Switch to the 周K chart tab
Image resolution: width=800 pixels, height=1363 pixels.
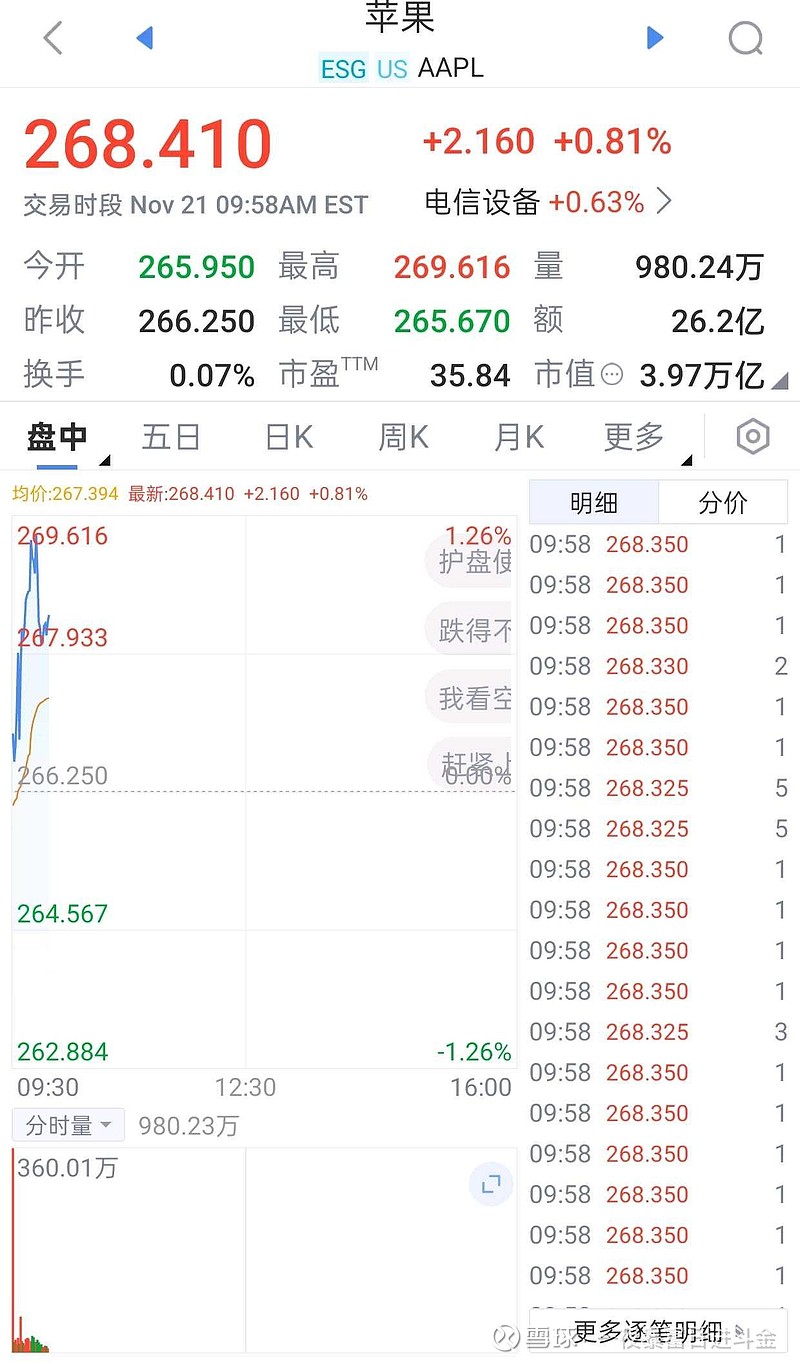(x=402, y=436)
